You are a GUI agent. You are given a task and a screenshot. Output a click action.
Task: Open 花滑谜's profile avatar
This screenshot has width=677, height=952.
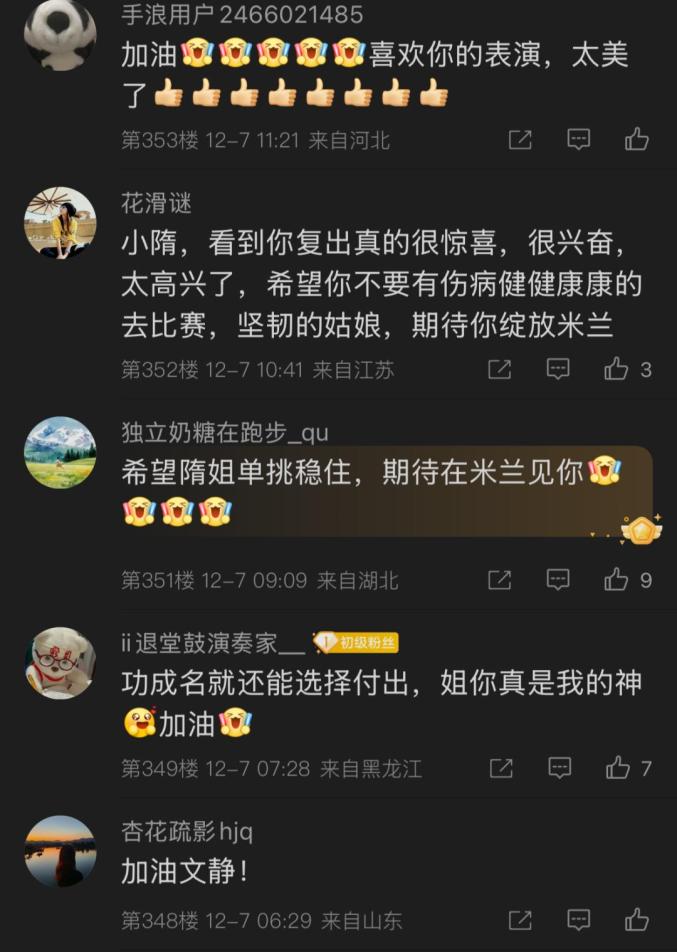coord(60,224)
